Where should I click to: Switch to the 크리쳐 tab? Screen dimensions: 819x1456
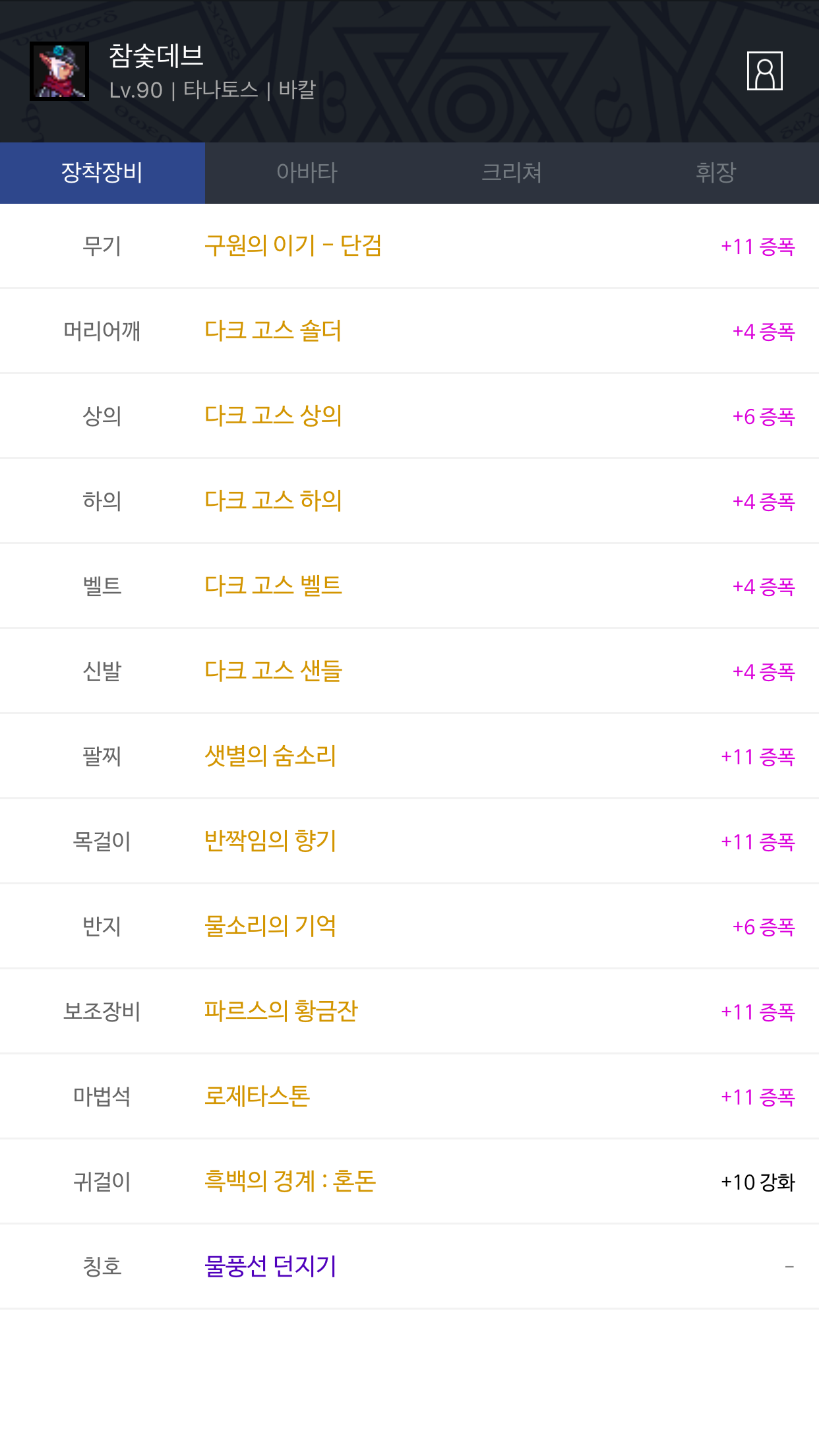[x=512, y=173]
